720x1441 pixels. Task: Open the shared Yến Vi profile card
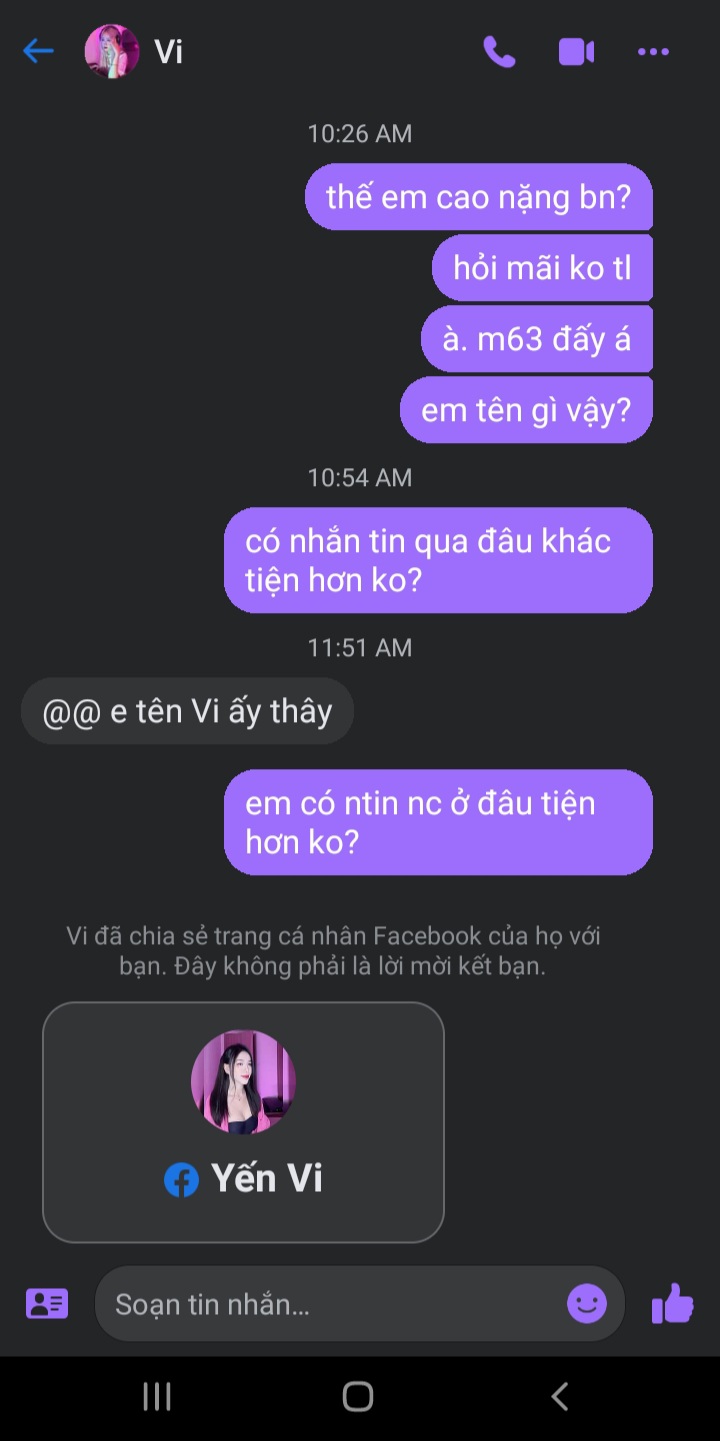point(243,1122)
